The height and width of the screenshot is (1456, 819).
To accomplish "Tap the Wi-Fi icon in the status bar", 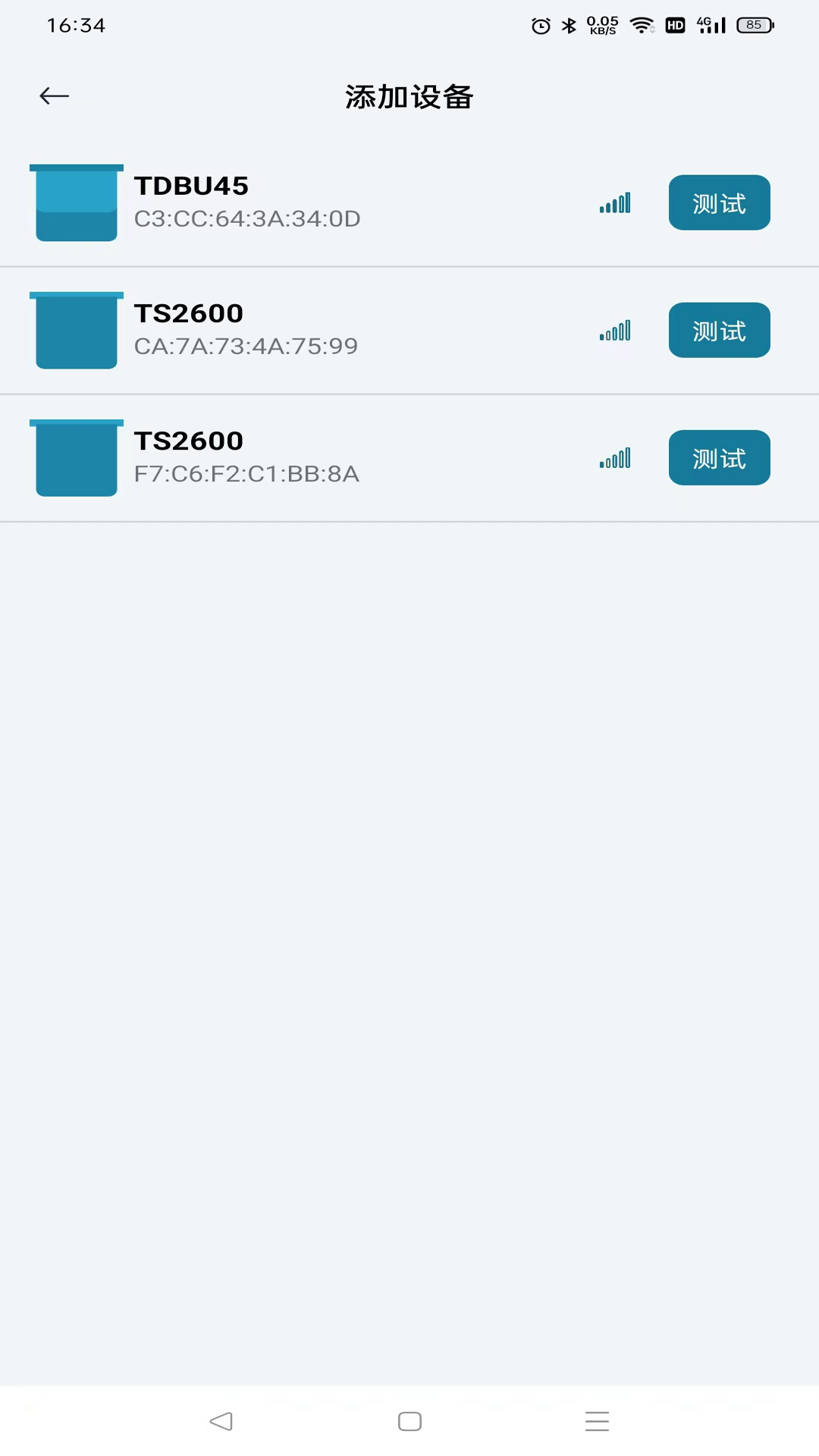I will [642, 24].
